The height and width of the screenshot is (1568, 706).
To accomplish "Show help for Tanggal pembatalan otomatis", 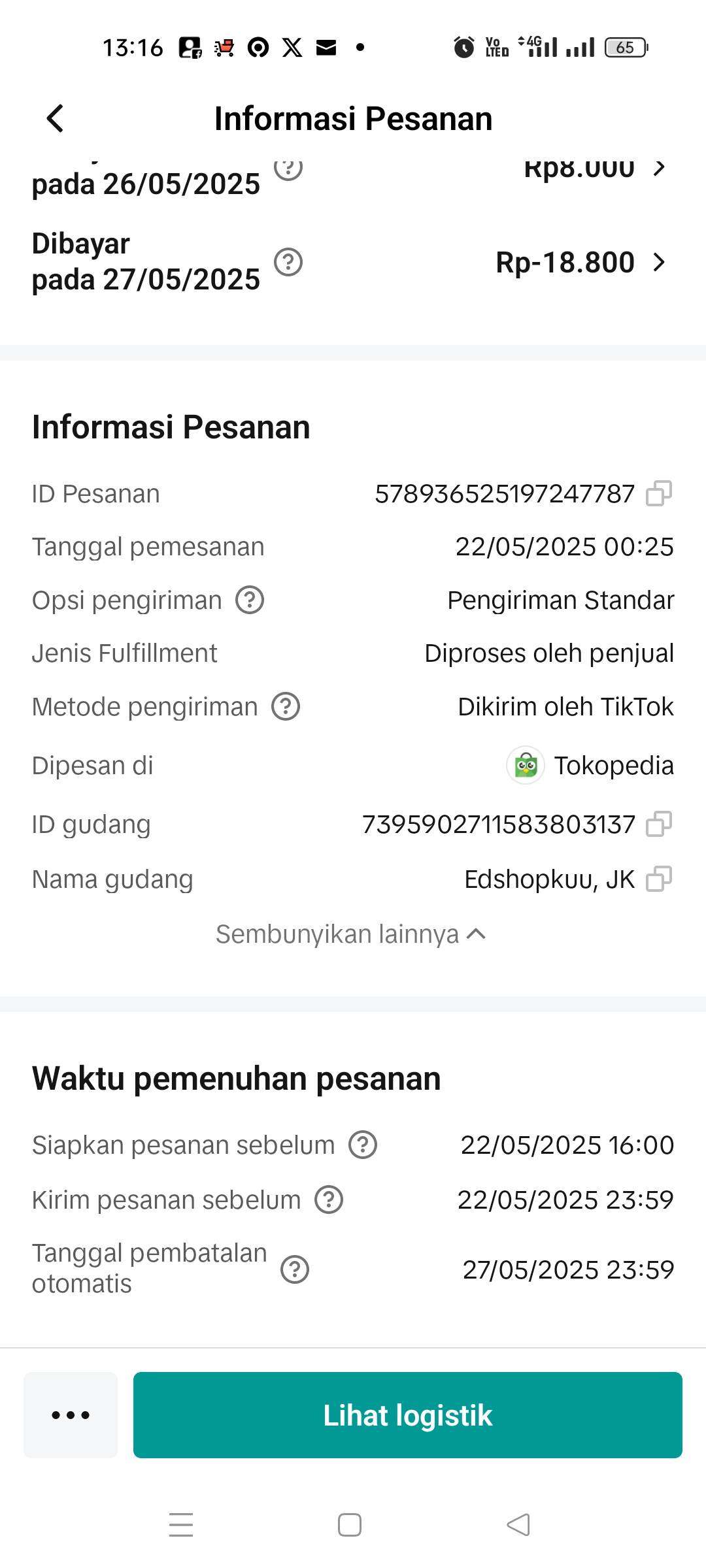I will 295,1269.
